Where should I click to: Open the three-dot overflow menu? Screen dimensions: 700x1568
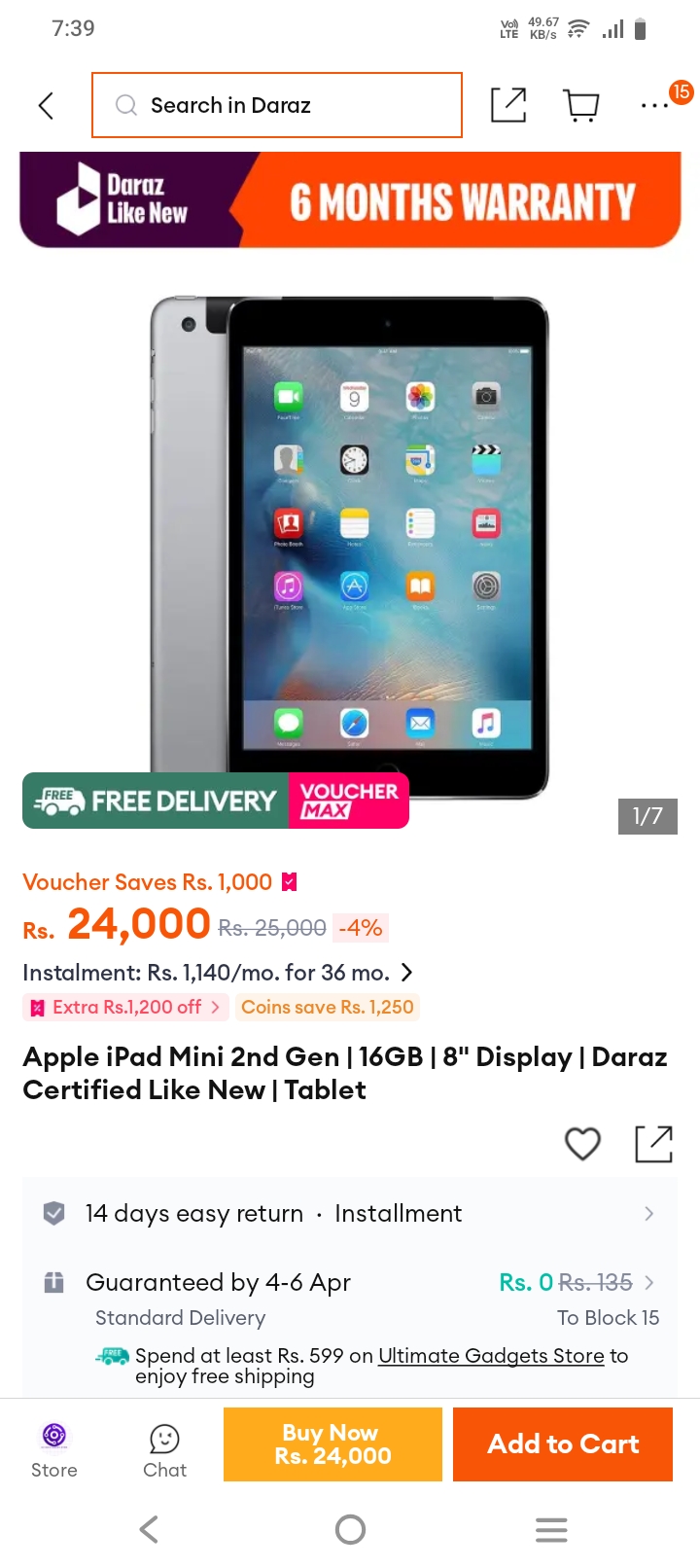(654, 105)
